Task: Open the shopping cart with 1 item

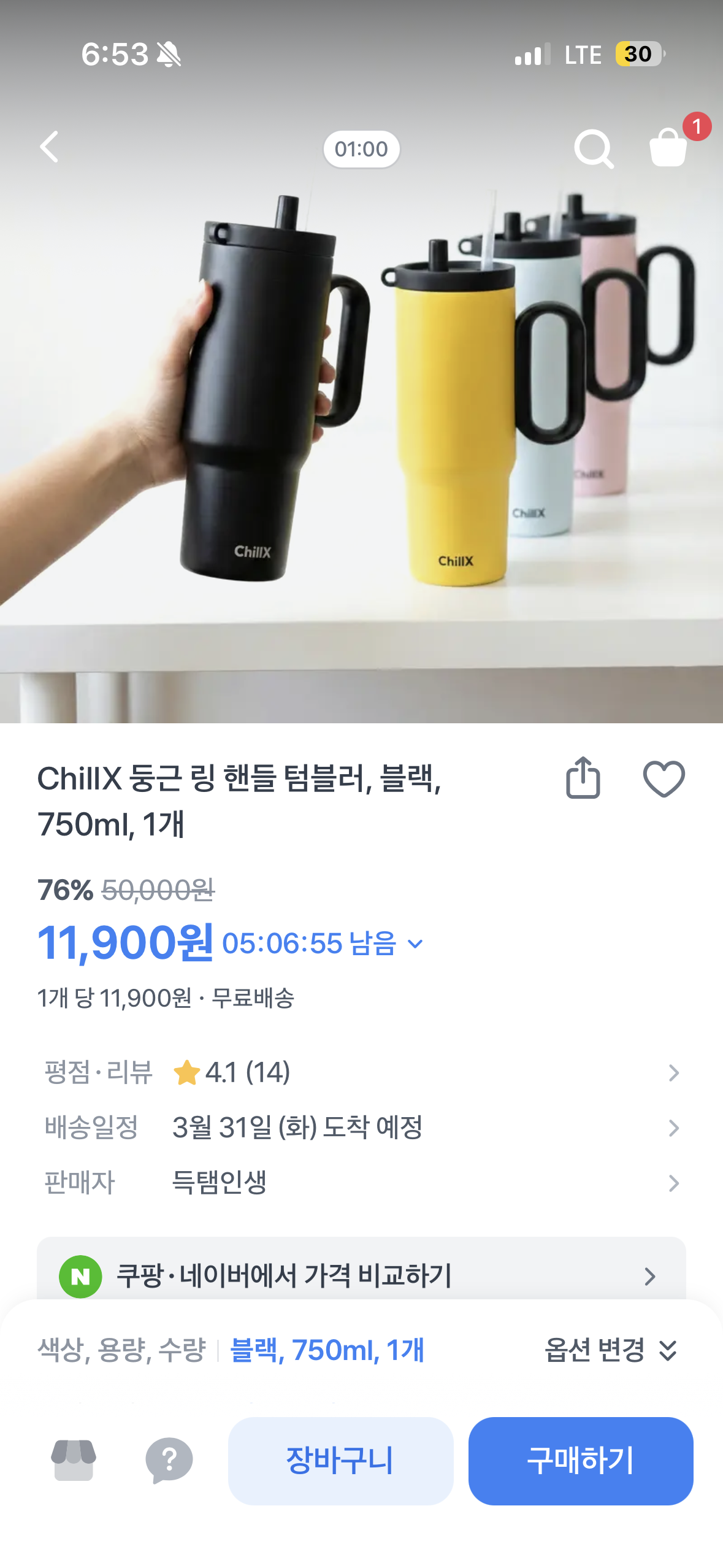Action: pos(670,149)
